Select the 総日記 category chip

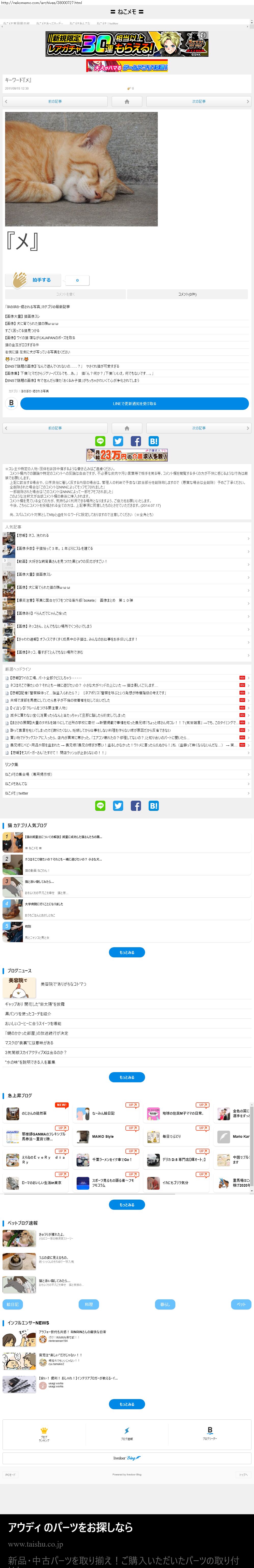[12, 1303]
